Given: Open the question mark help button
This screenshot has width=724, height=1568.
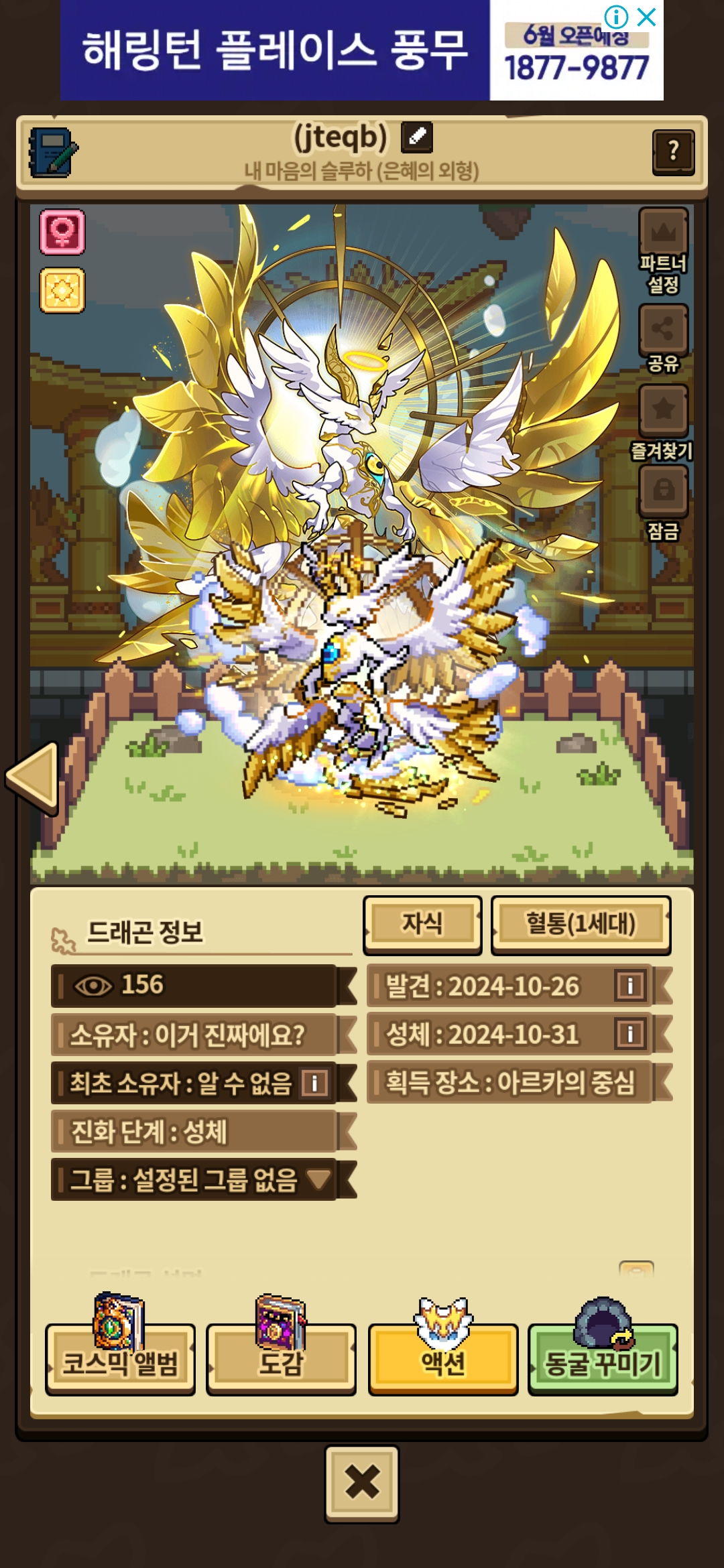Looking at the screenshot, I should pyautogui.click(x=673, y=152).
